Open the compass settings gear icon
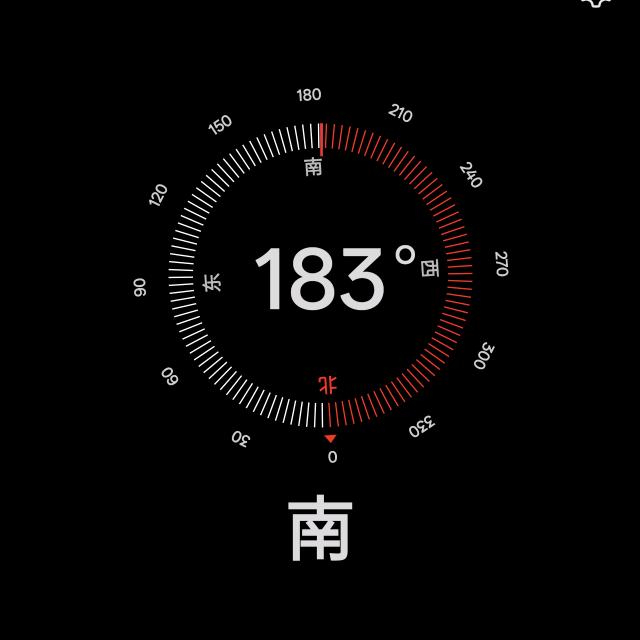The image size is (640, 640). [597, 3]
